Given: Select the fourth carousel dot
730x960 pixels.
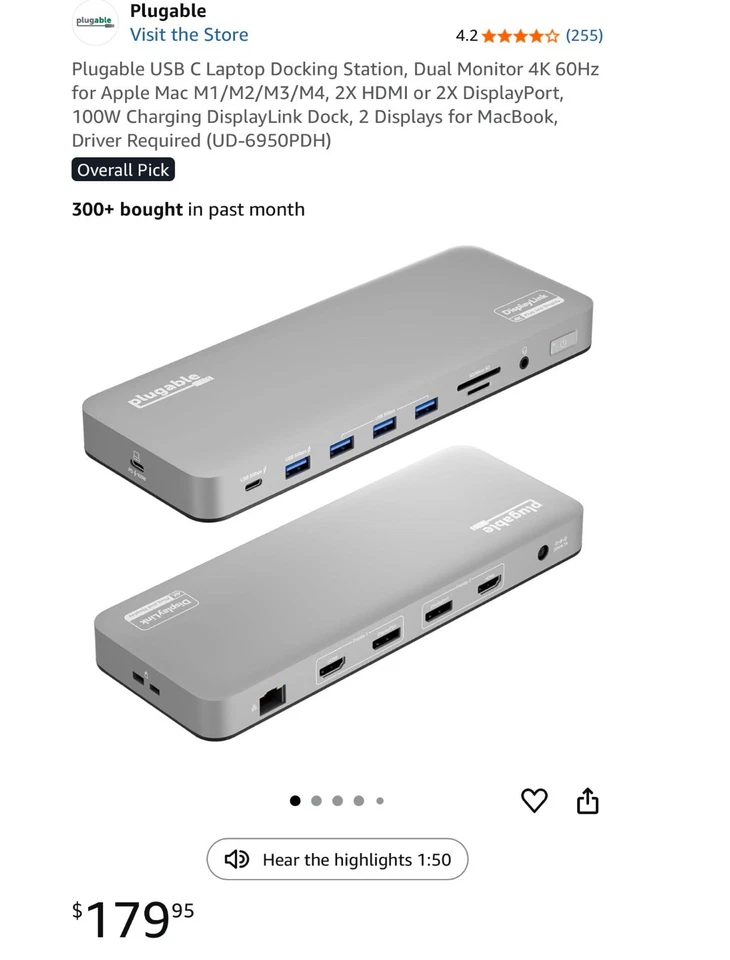Looking at the screenshot, I should (x=358, y=800).
